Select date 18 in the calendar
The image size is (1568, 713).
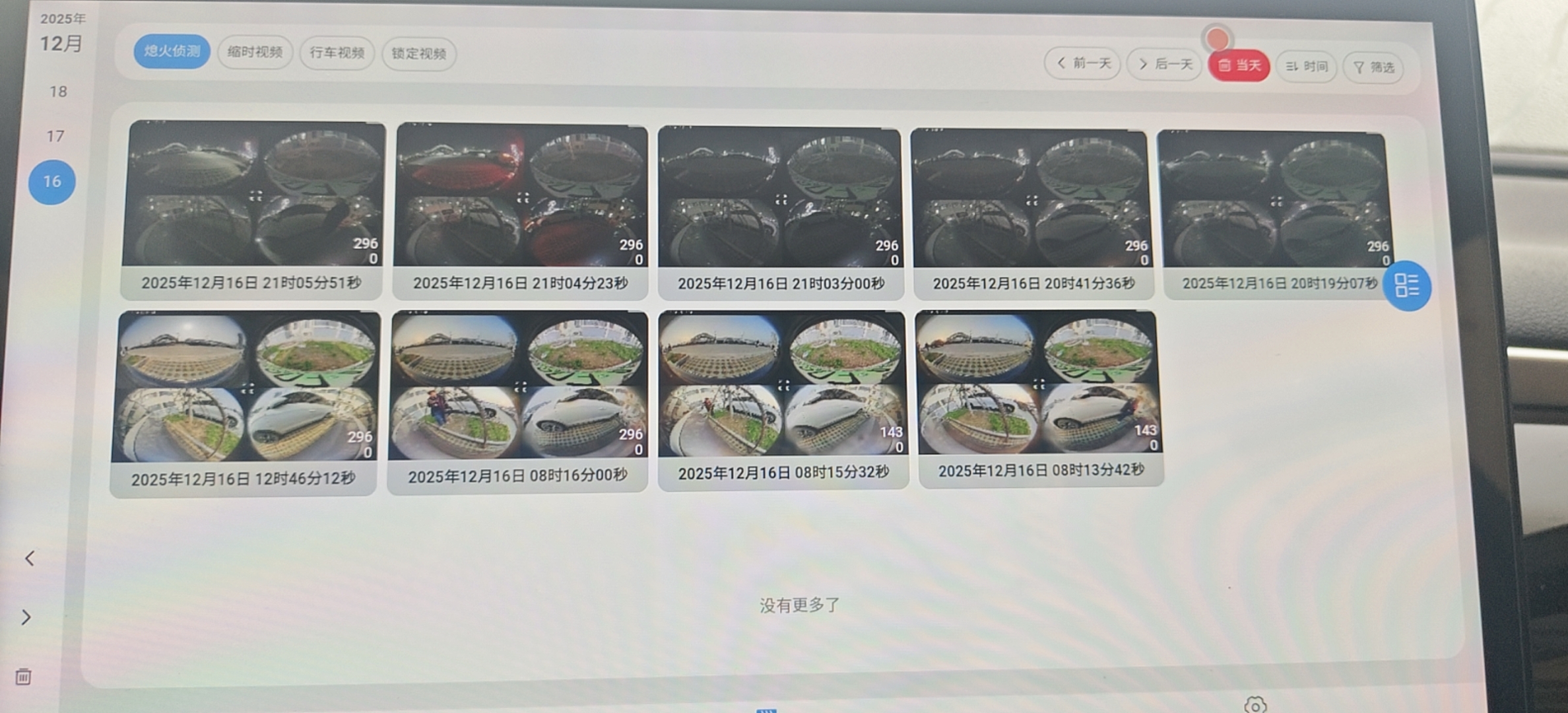(58, 92)
